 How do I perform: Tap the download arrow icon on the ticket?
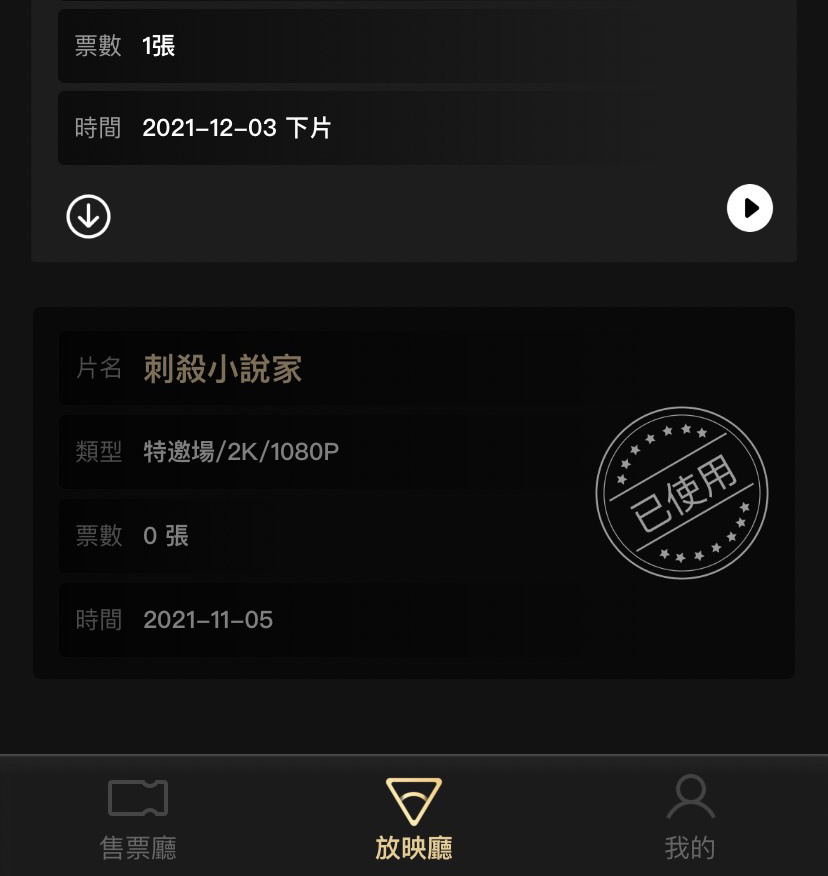pos(89,216)
